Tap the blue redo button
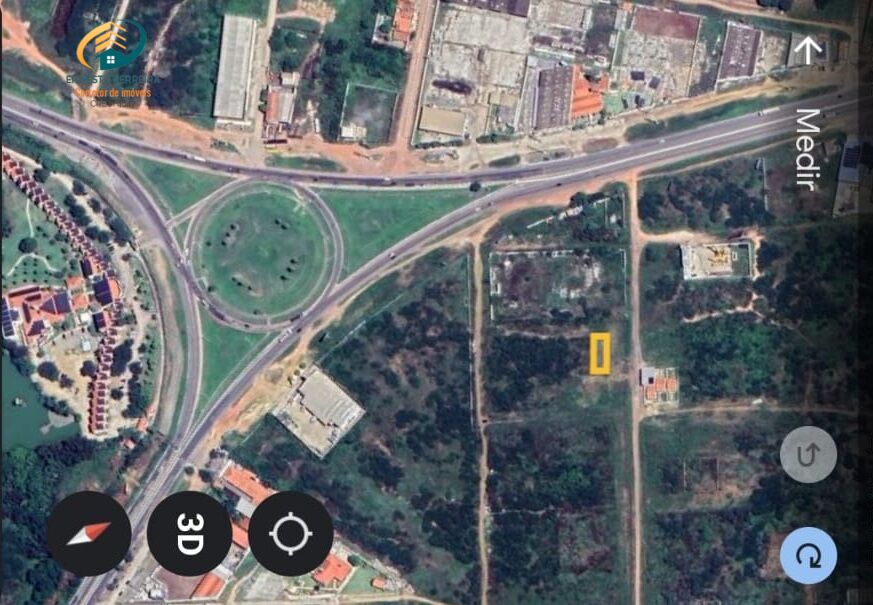The image size is (873, 605). tap(808, 555)
